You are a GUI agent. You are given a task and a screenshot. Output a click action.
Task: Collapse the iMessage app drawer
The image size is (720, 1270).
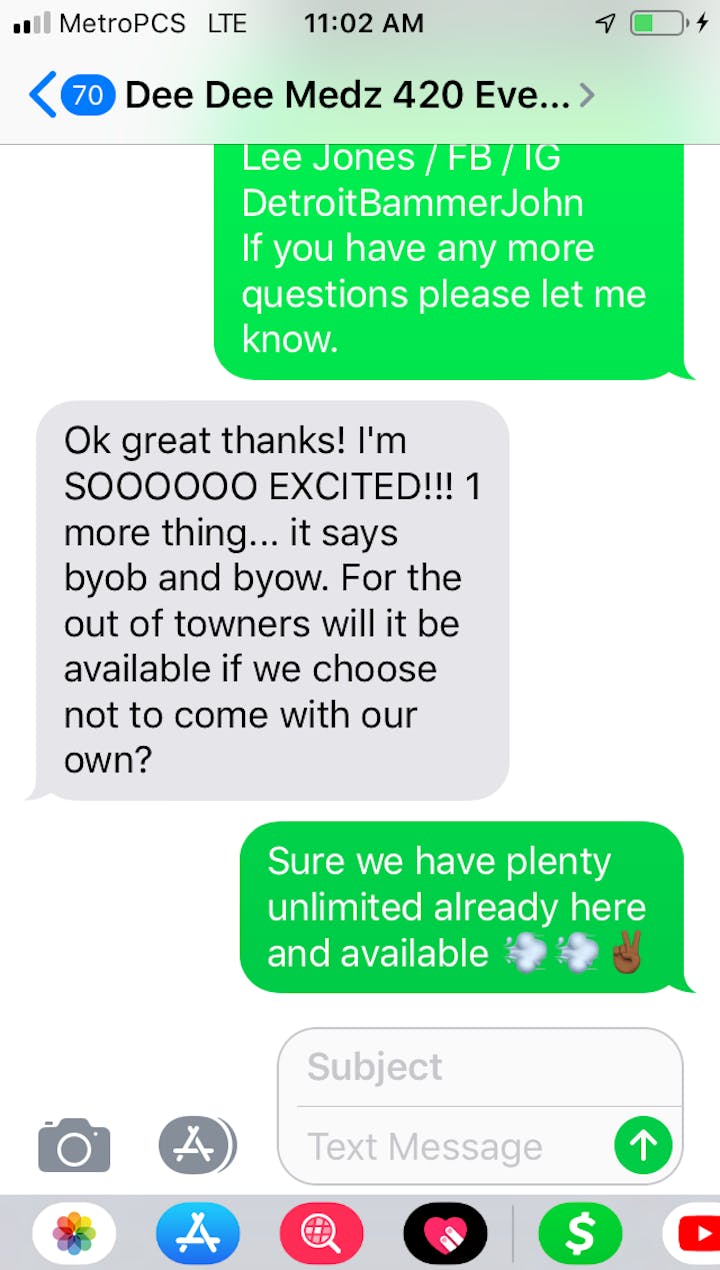198,1145
